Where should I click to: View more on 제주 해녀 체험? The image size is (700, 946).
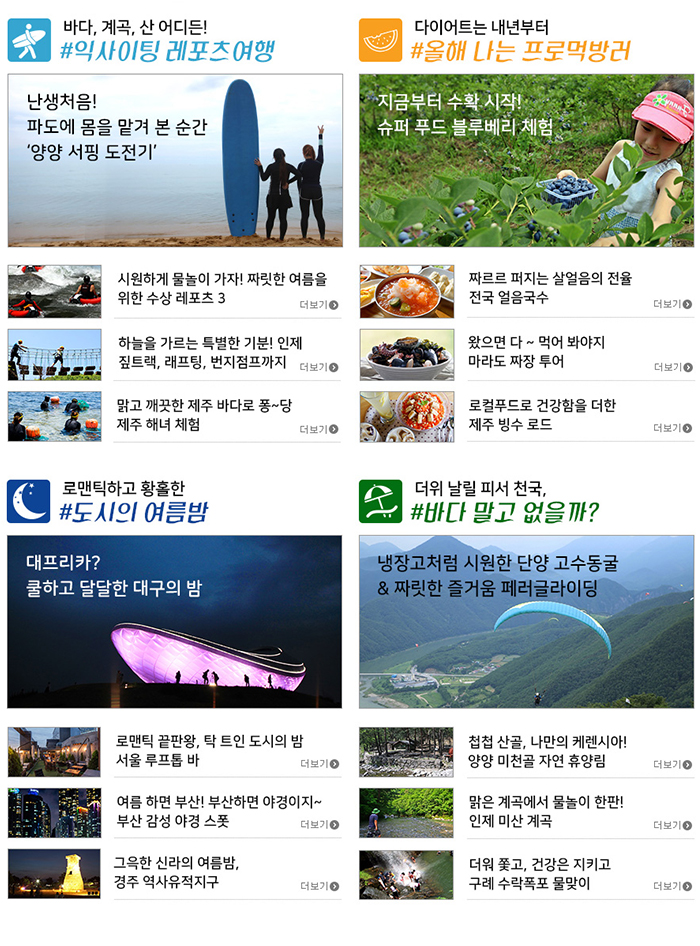click(319, 429)
